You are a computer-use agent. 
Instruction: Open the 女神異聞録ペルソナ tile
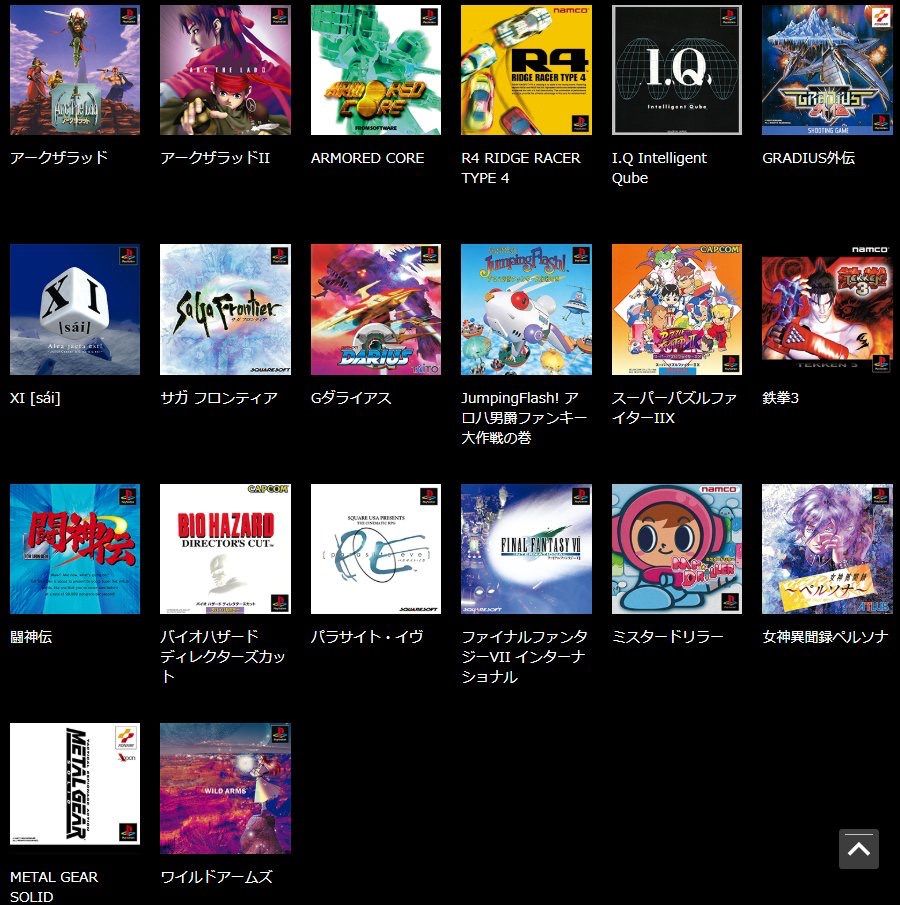pos(827,549)
